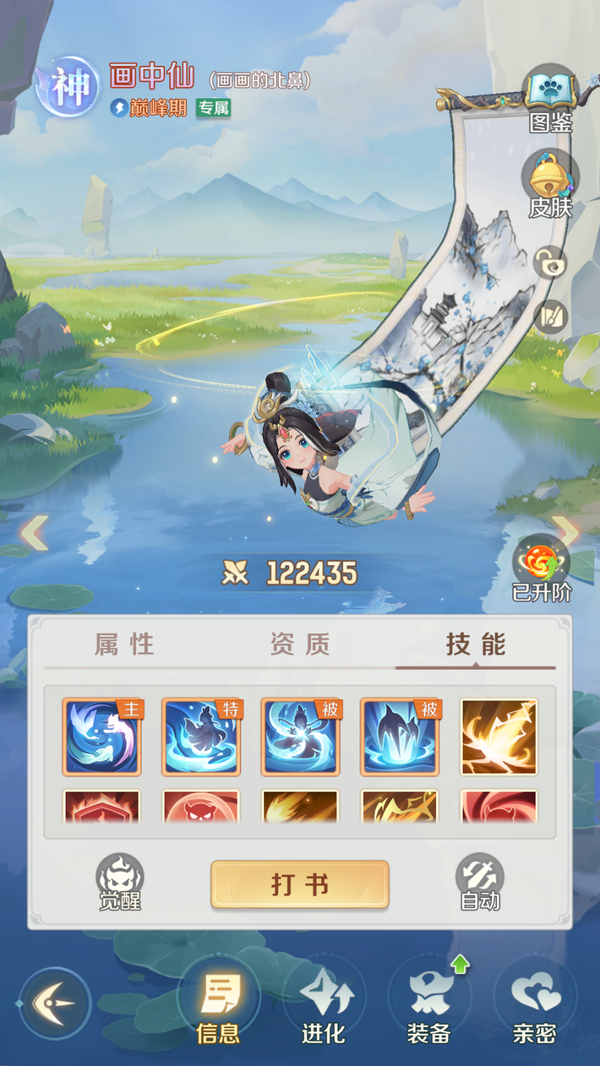
Task: Switch to the 资质 tab
Action: click(x=300, y=645)
